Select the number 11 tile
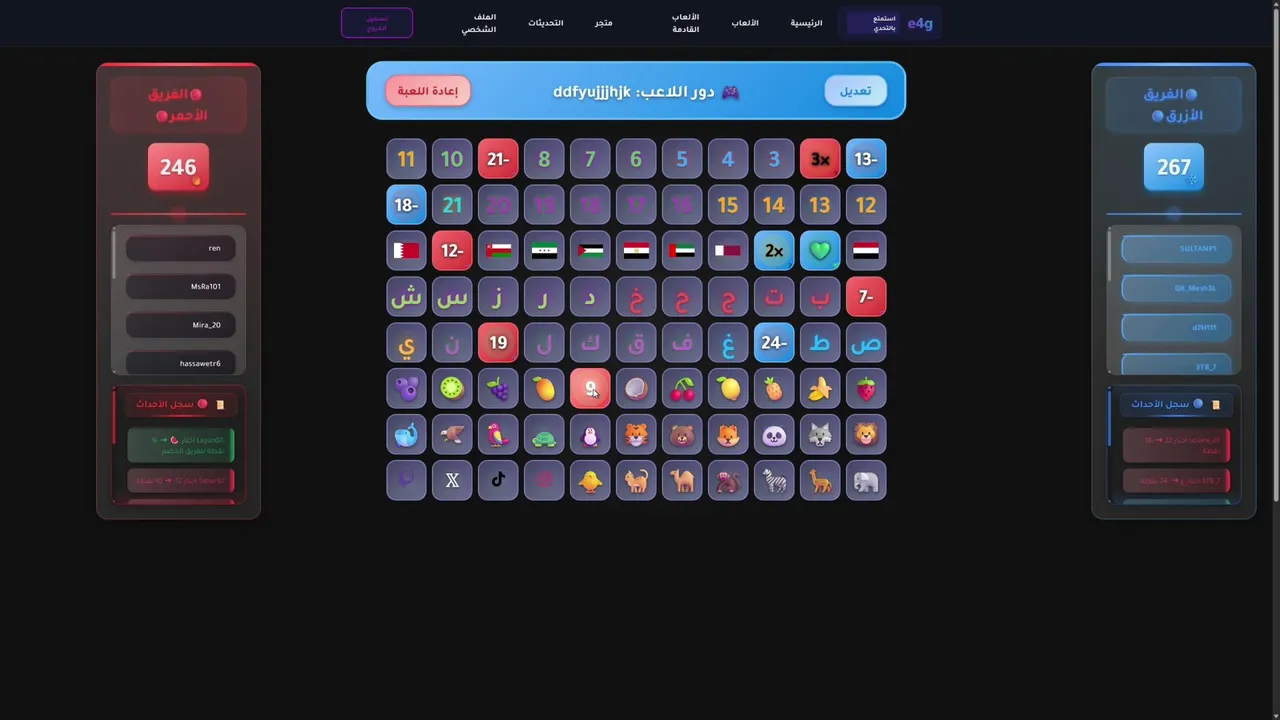Image resolution: width=1280 pixels, height=720 pixels. tap(406, 159)
